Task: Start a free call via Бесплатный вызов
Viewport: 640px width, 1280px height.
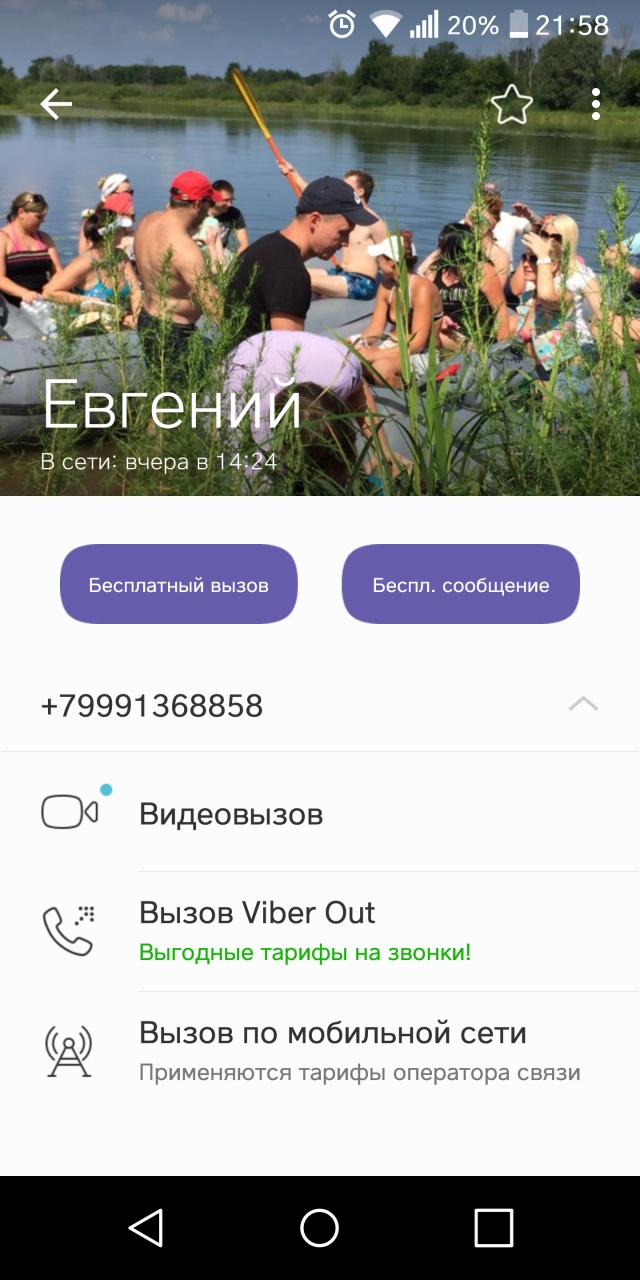Action: tap(179, 585)
